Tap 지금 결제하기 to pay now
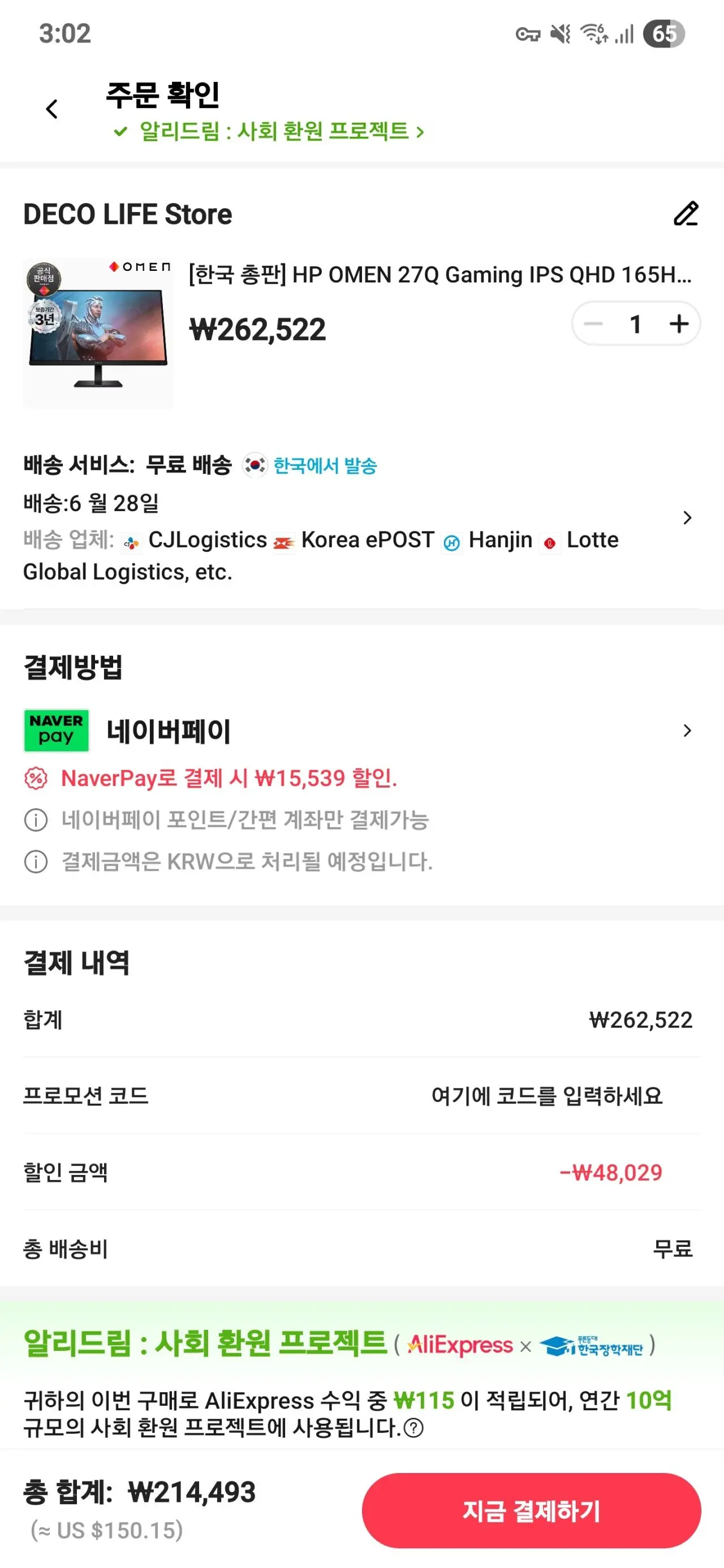Viewport: 724px width, 1568px height. [531, 1510]
